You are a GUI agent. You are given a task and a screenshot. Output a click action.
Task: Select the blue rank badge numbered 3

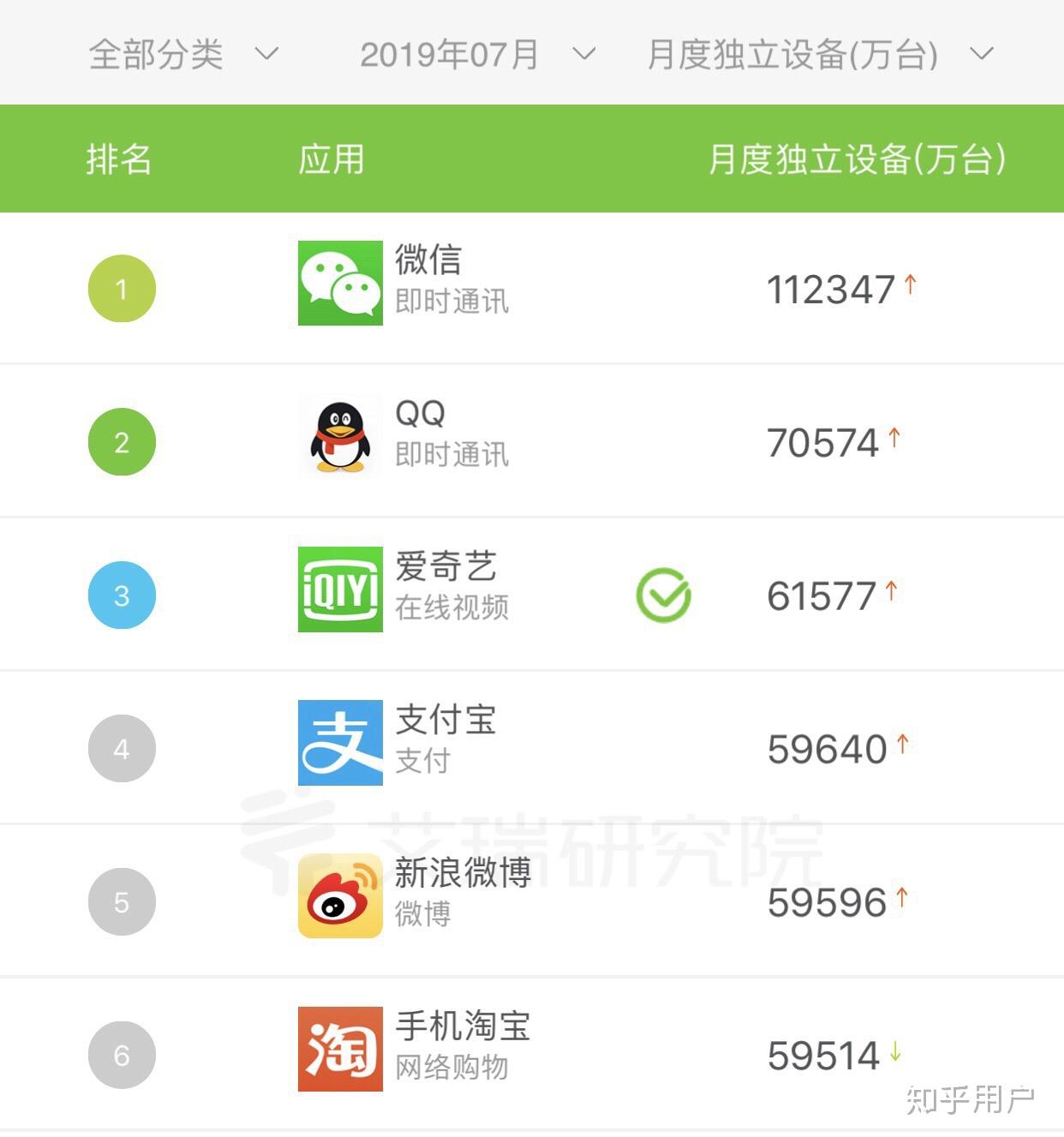(x=121, y=595)
